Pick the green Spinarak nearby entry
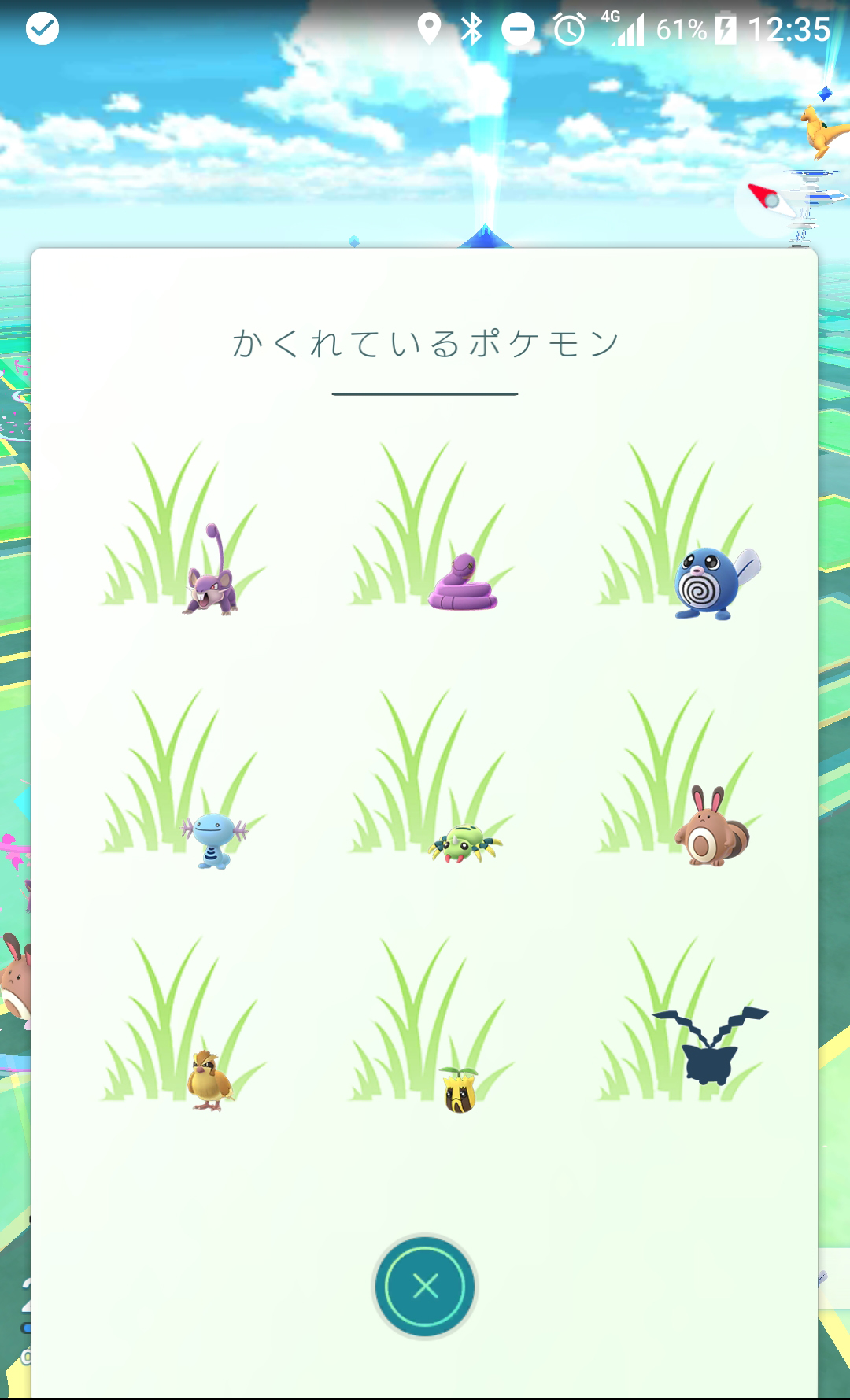The height and width of the screenshot is (1400, 850). point(465,843)
